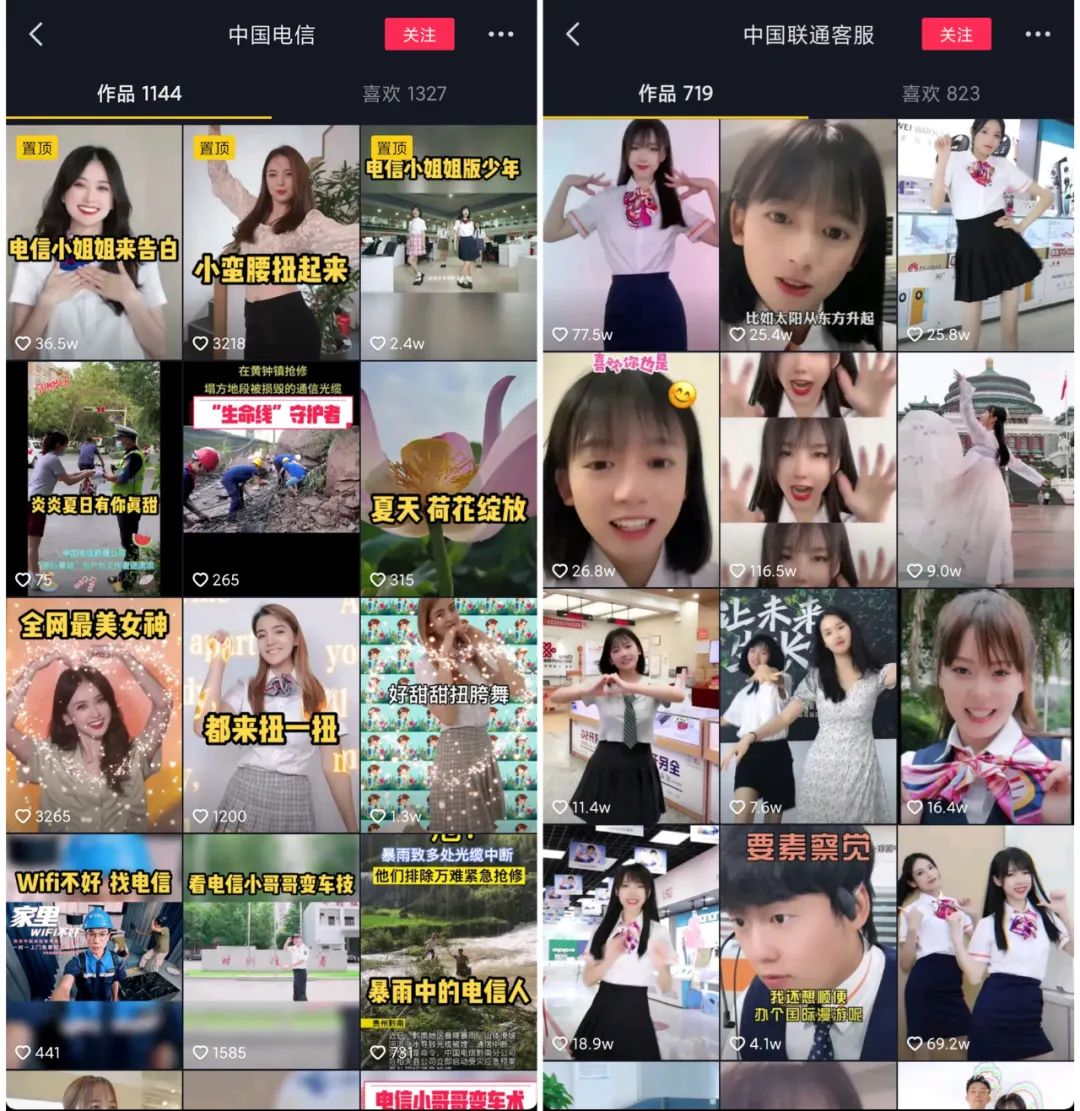The width and height of the screenshot is (1080, 1111).
Task: Play the pinned video 小蛮腰扭起来
Action: tap(270, 240)
